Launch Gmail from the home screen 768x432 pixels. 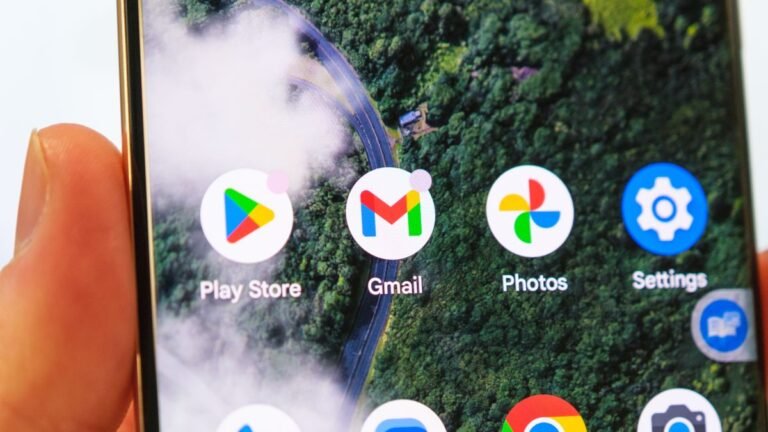390,213
